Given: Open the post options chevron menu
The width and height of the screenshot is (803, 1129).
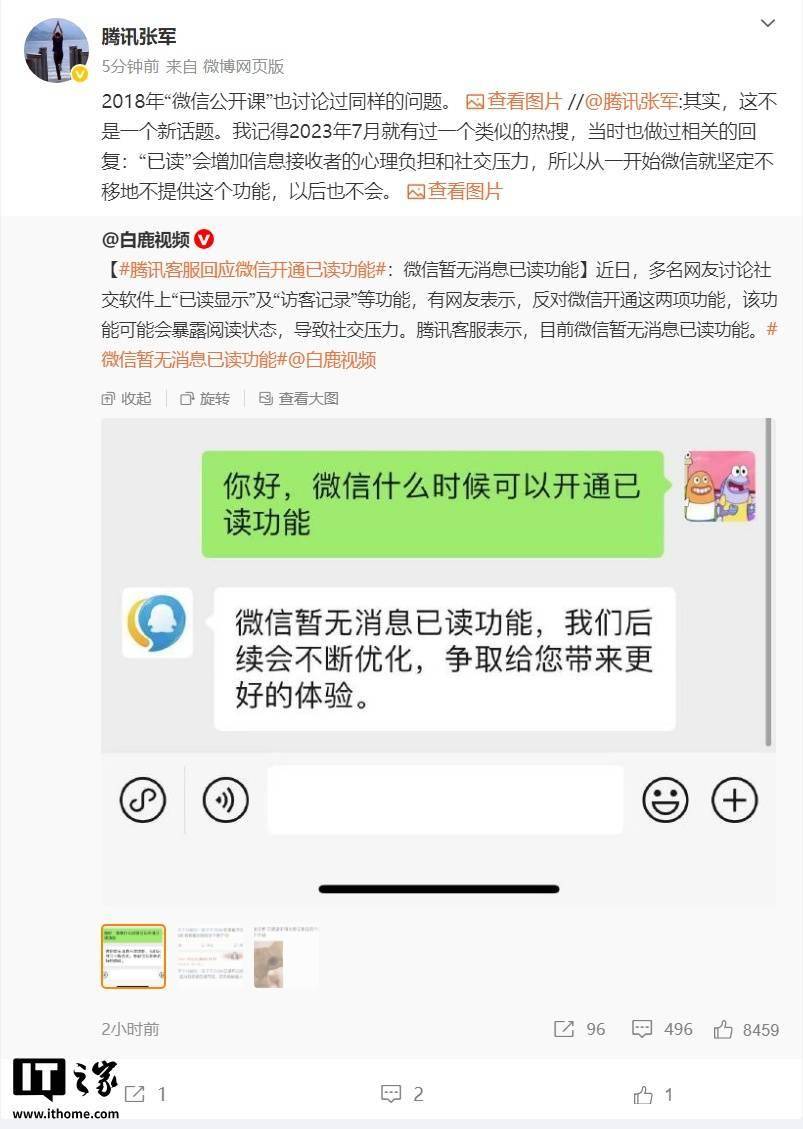Looking at the screenshot, I should (x=767, y=23).
